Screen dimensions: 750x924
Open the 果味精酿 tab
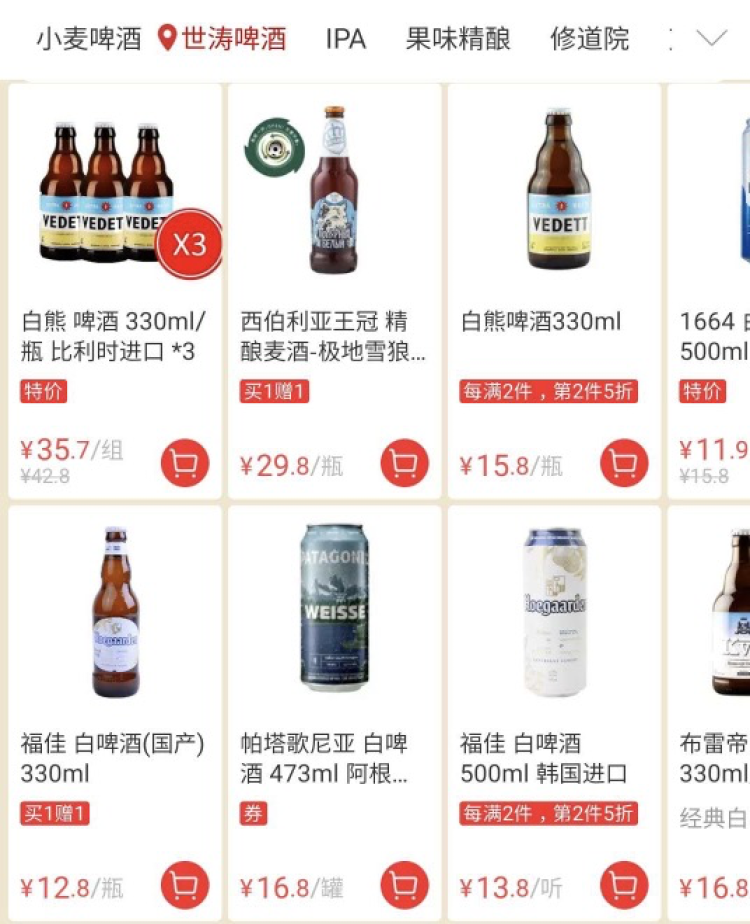tap(458, 39)
